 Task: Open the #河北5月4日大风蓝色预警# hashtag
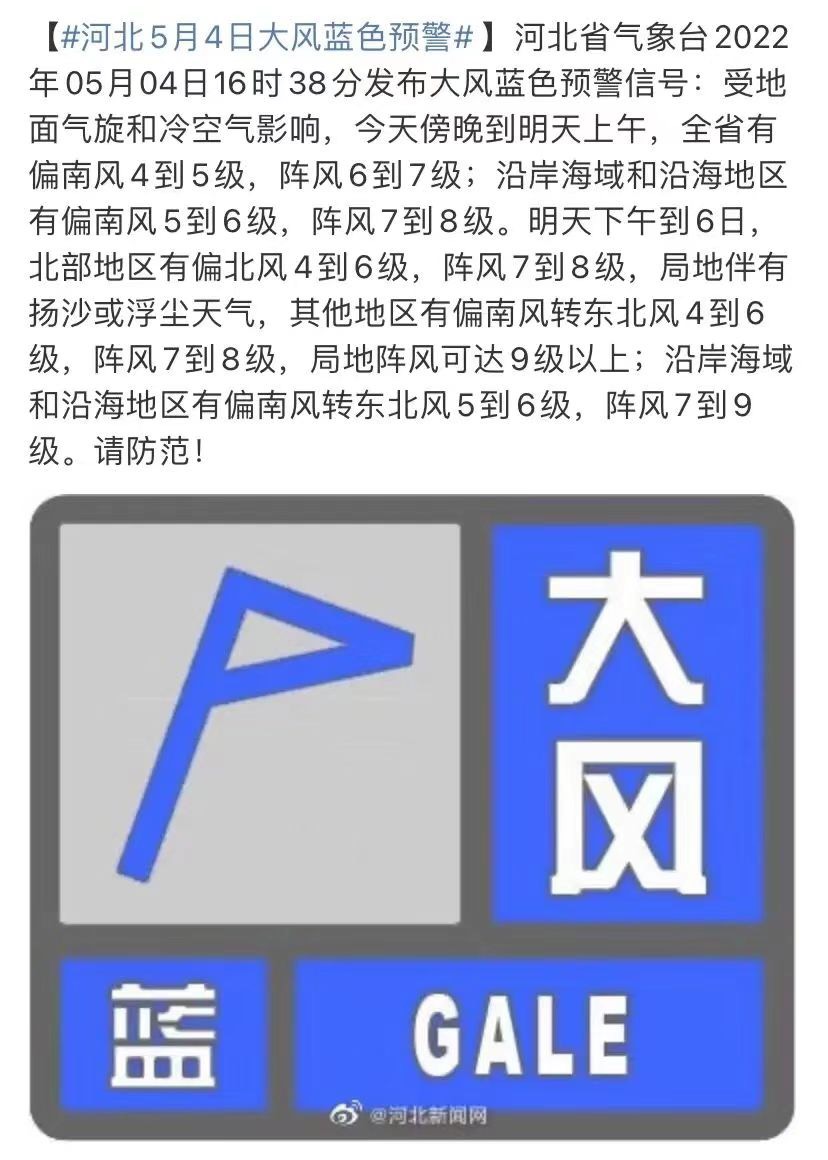point(266,41)
